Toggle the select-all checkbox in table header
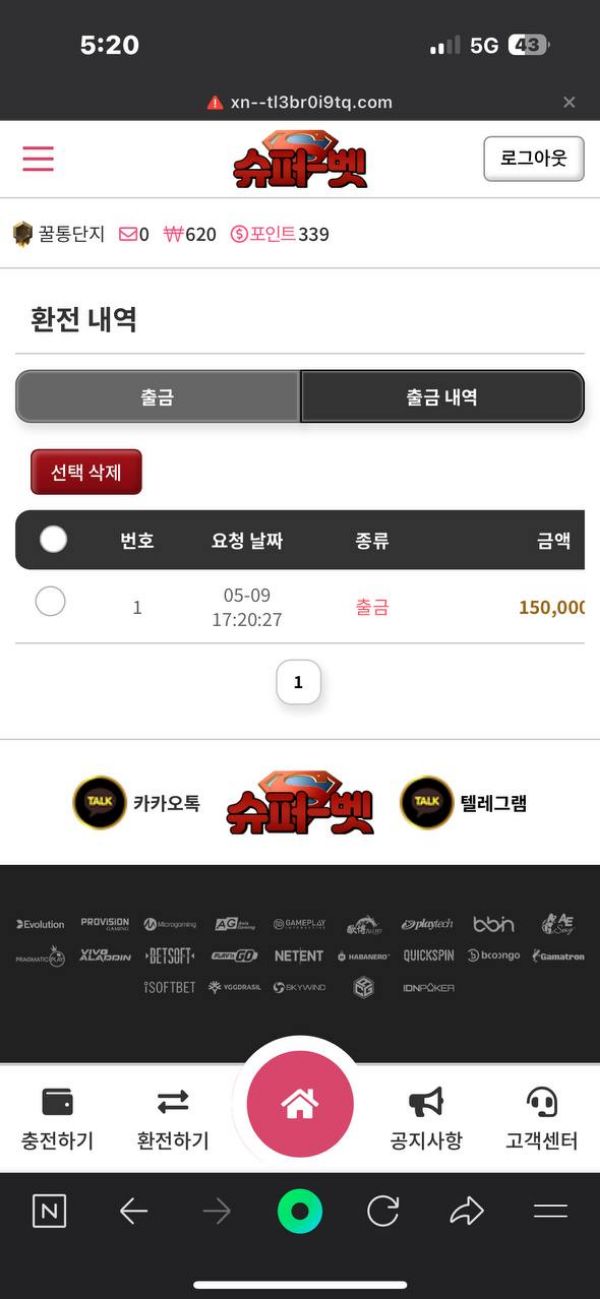 pos(53,540)
